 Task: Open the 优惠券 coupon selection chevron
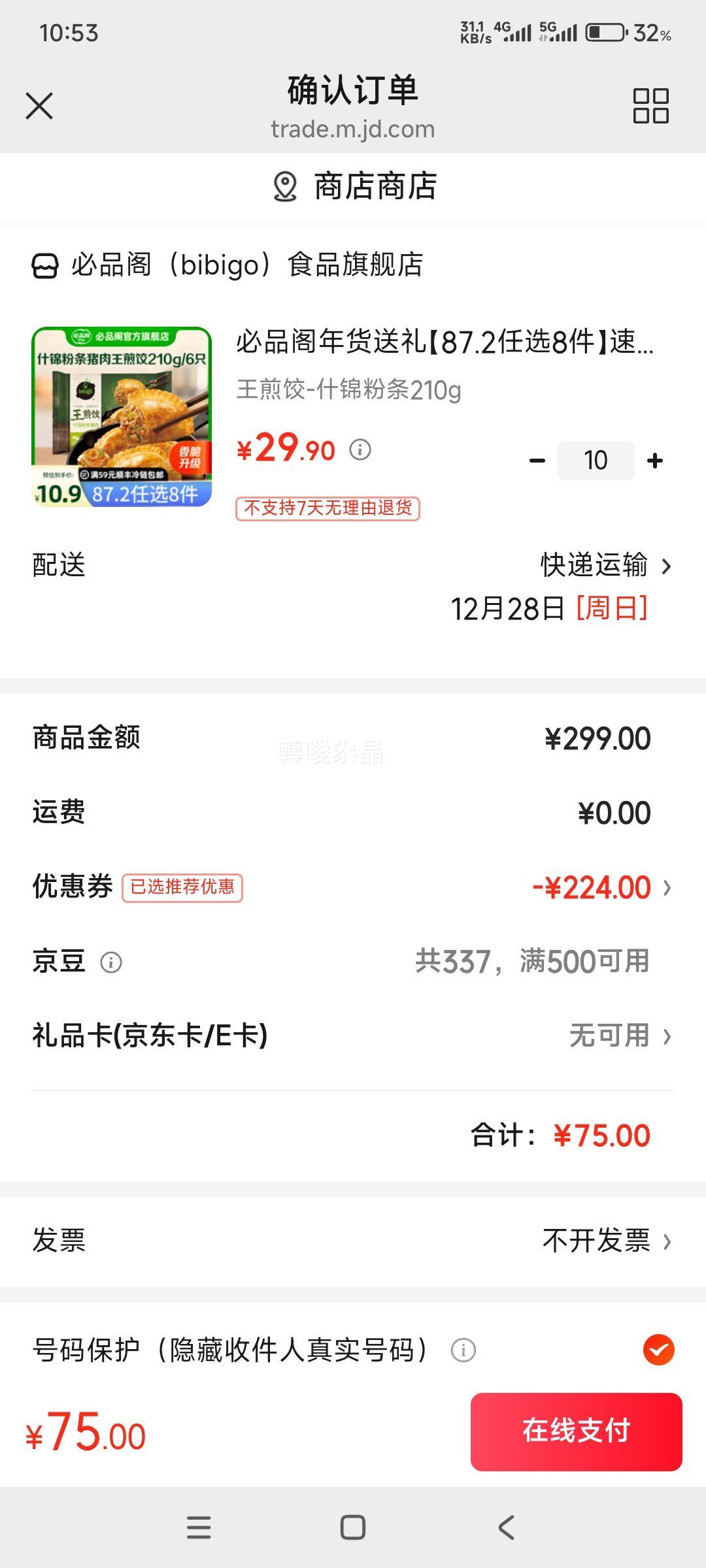(x=667, y=887)
